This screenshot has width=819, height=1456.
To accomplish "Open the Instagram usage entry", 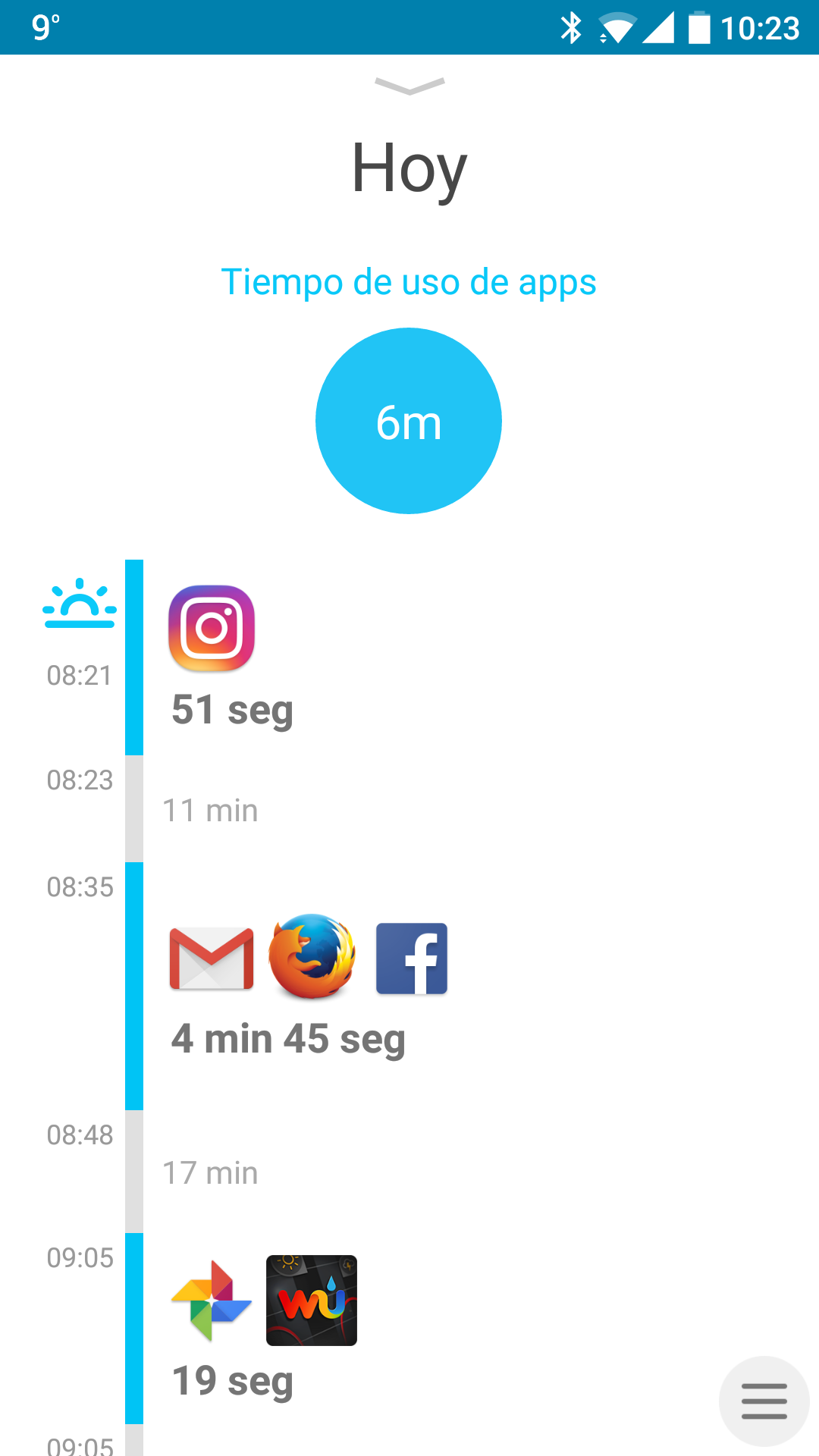I will coord(212,628).
